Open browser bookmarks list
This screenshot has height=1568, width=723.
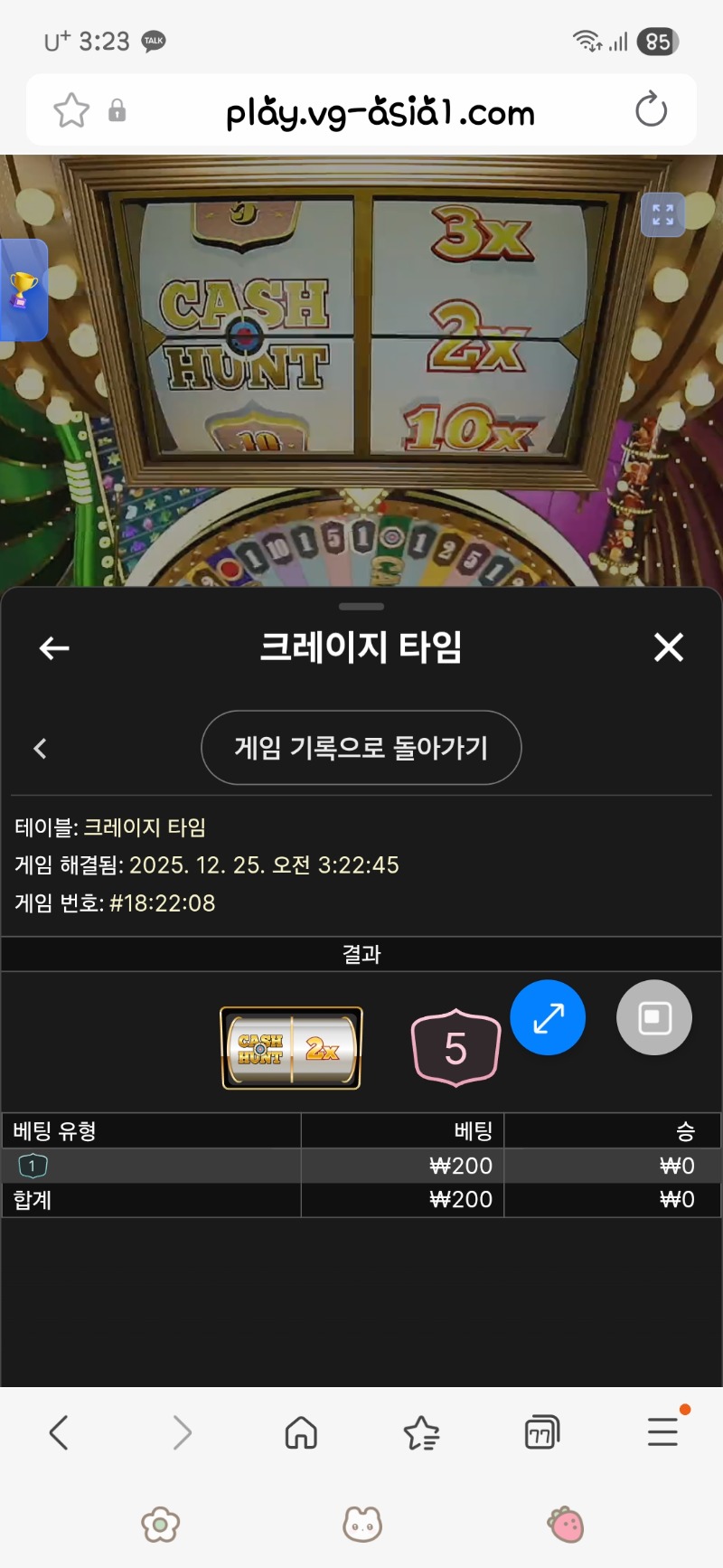click(x=421, y=1432)
